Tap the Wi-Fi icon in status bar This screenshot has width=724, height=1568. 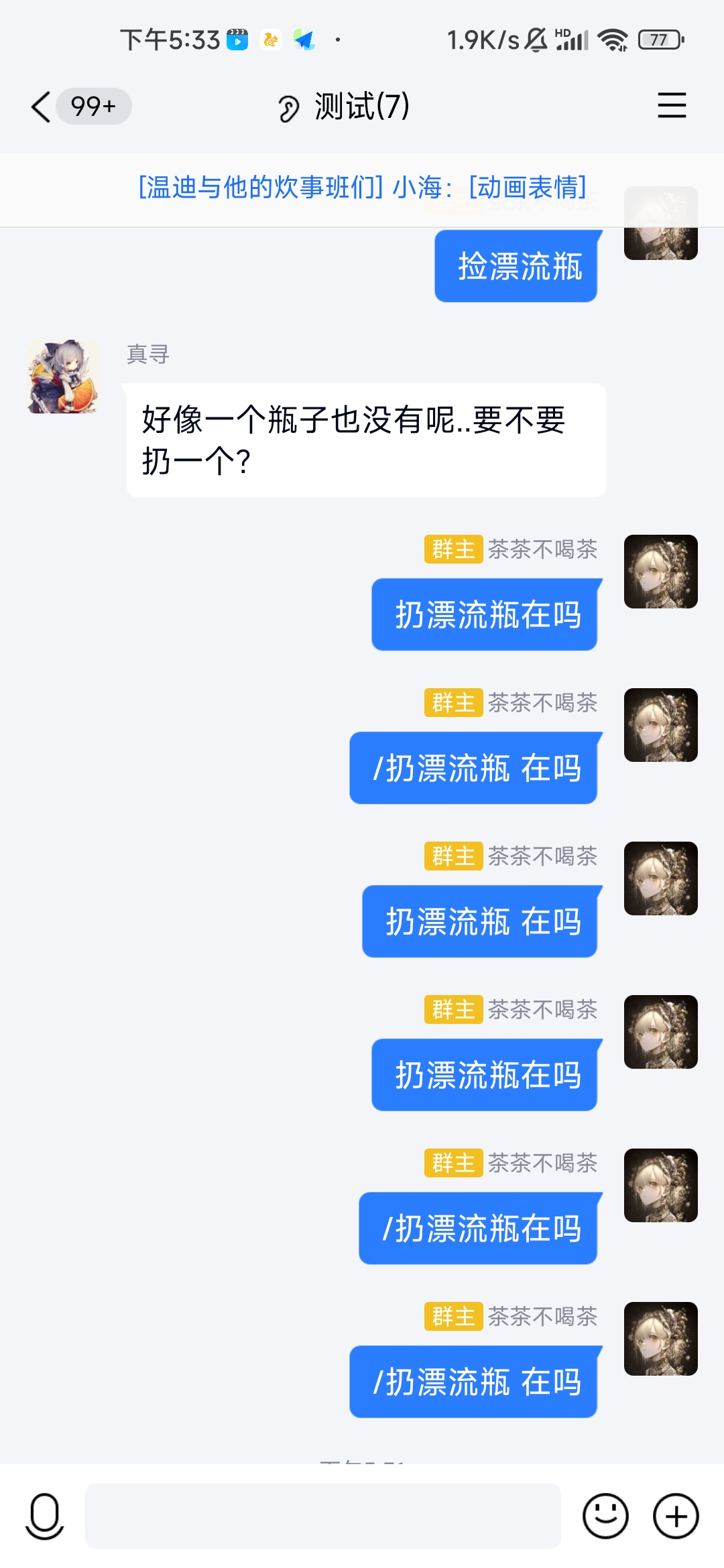[615, 40]
